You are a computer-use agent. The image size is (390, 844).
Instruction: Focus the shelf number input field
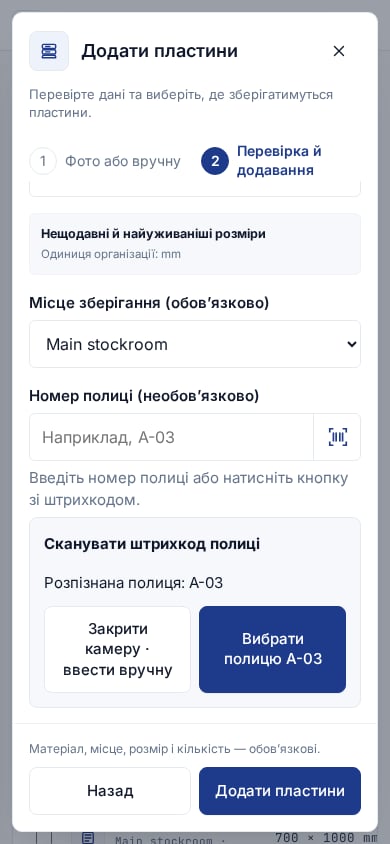(x=172, y=437)
